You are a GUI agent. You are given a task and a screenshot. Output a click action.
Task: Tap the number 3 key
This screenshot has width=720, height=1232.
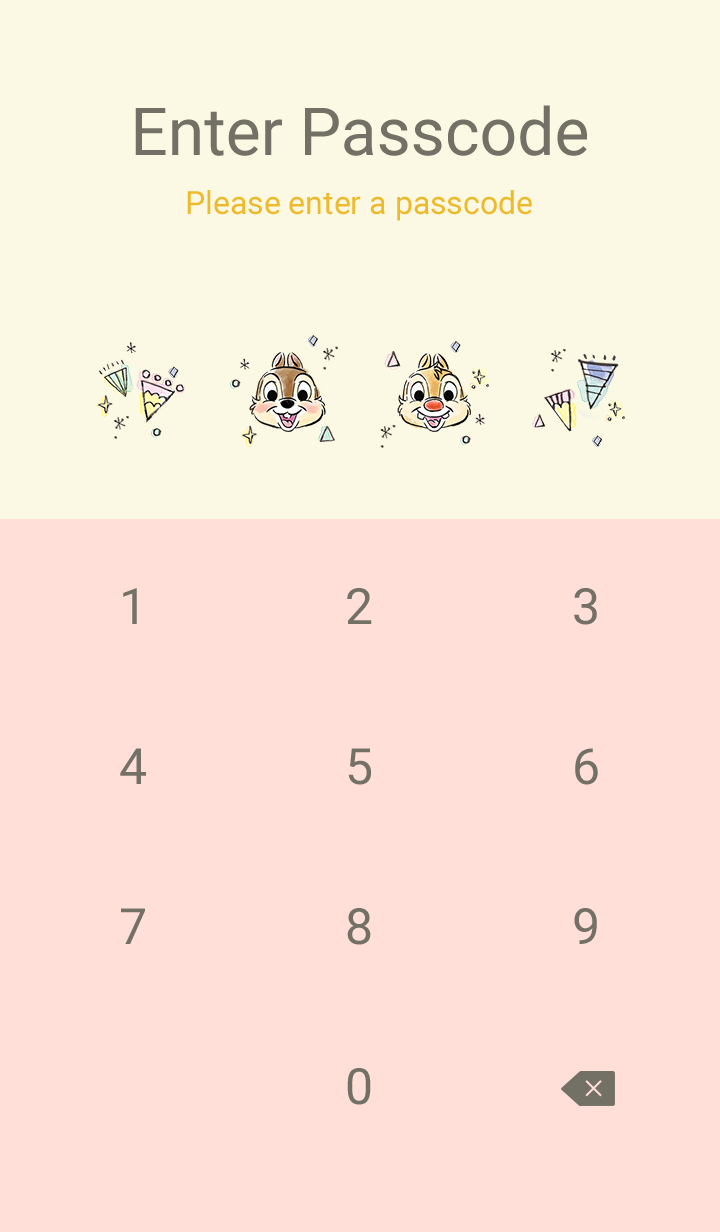(586, 607)
